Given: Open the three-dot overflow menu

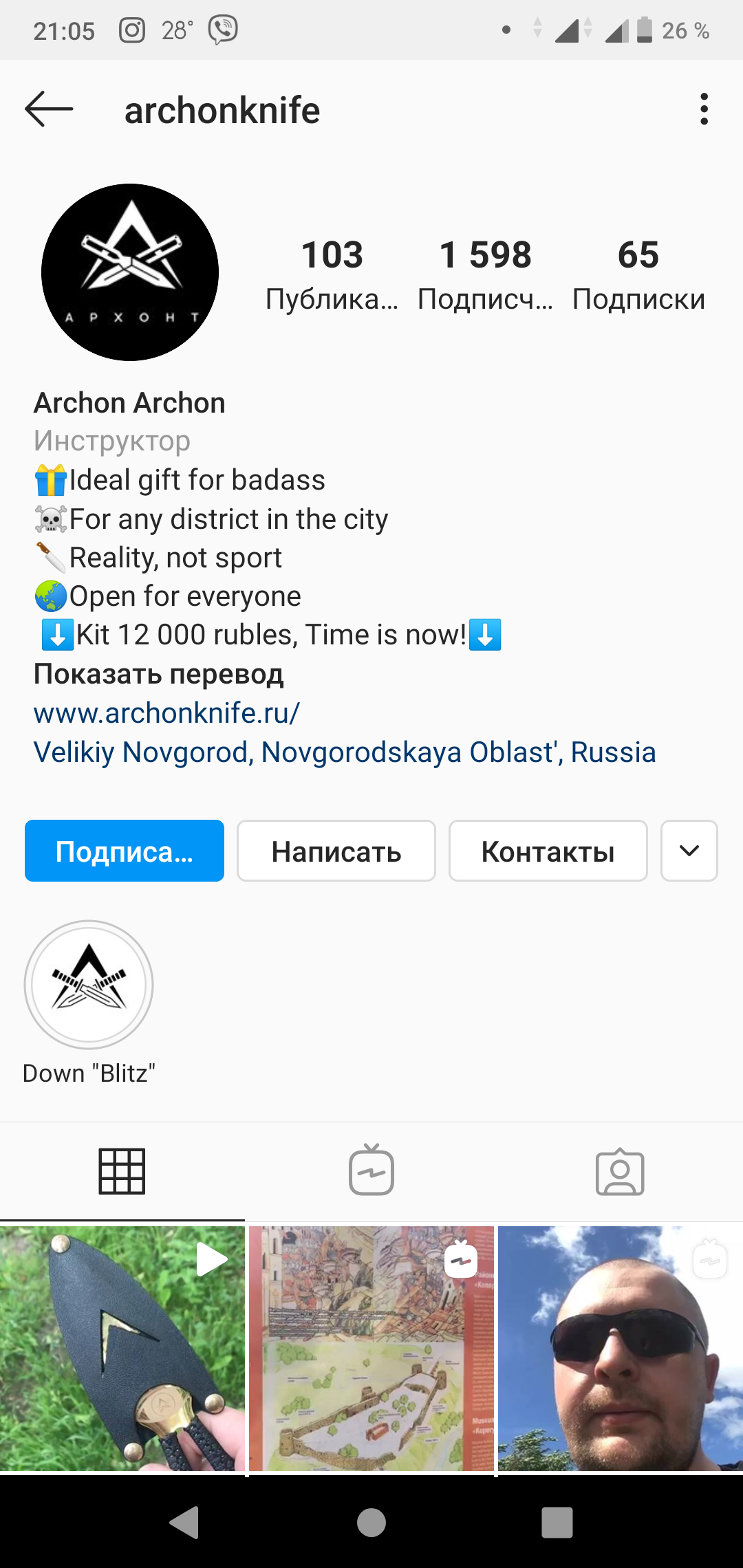Looking at the screenshot, I should pyautogui.click(x=704, y=109).
